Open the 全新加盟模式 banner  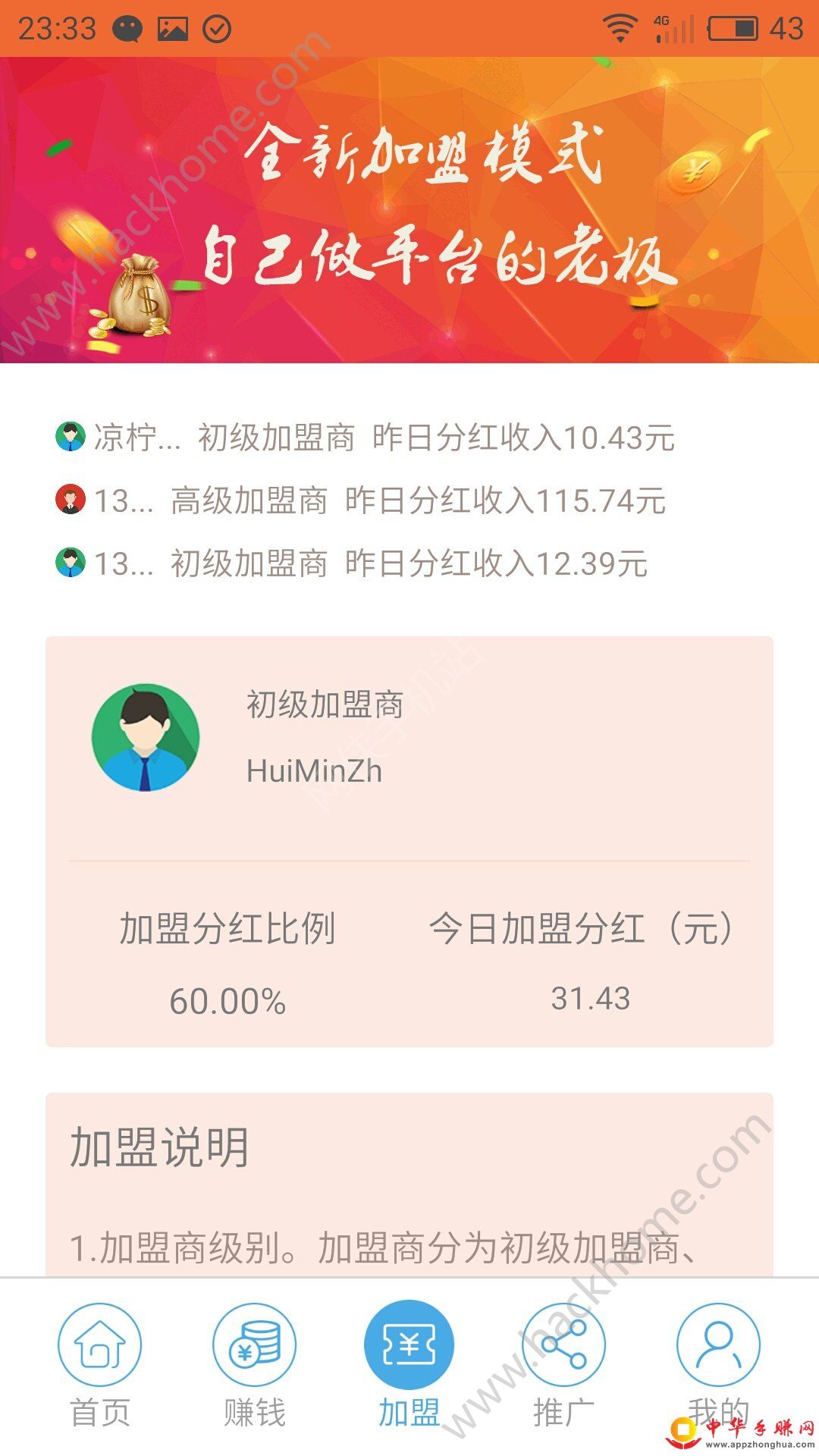coord(409,210)
